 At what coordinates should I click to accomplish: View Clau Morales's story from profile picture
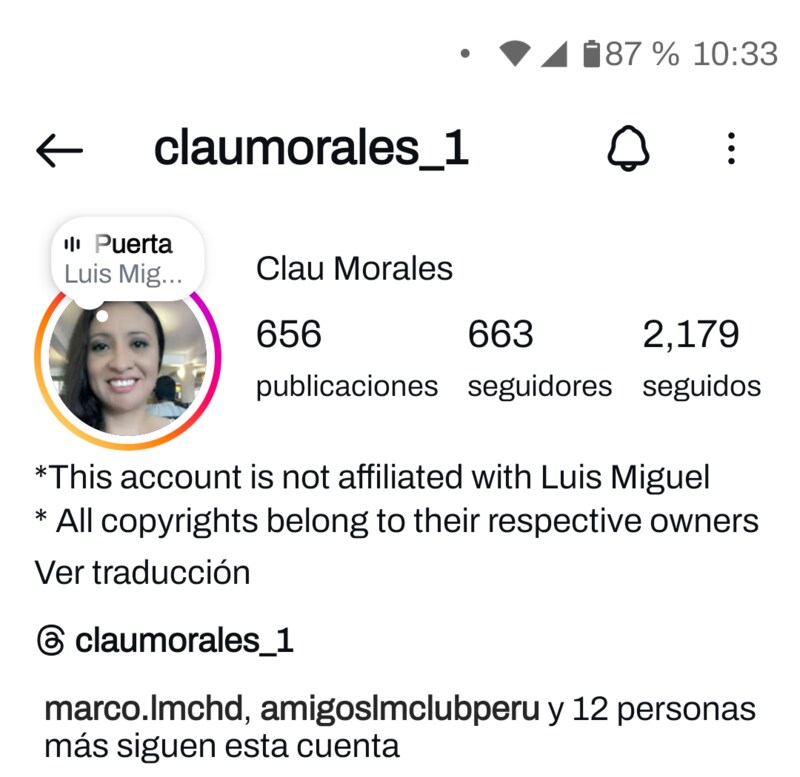[127, 365]
